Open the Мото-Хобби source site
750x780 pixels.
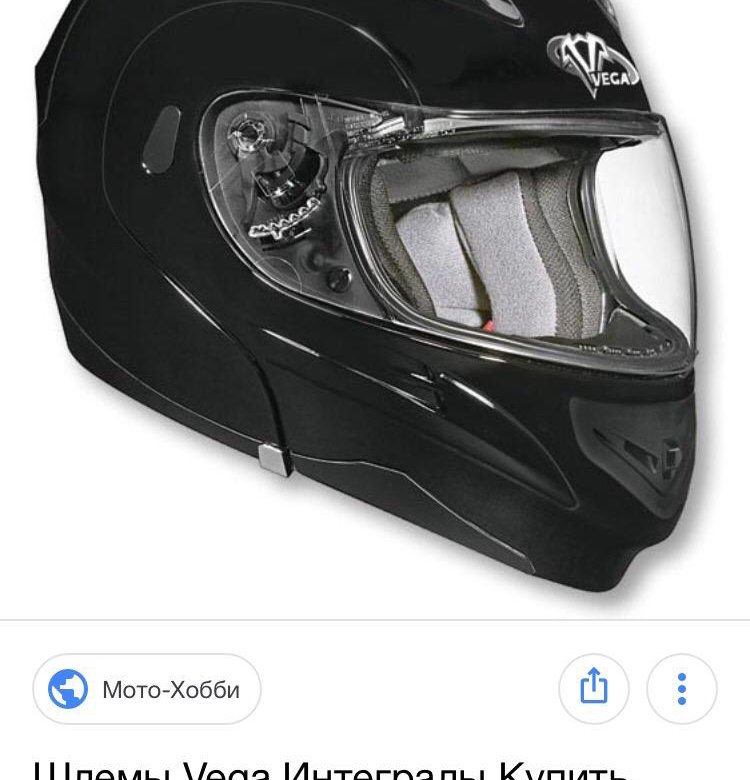(147, 690)
